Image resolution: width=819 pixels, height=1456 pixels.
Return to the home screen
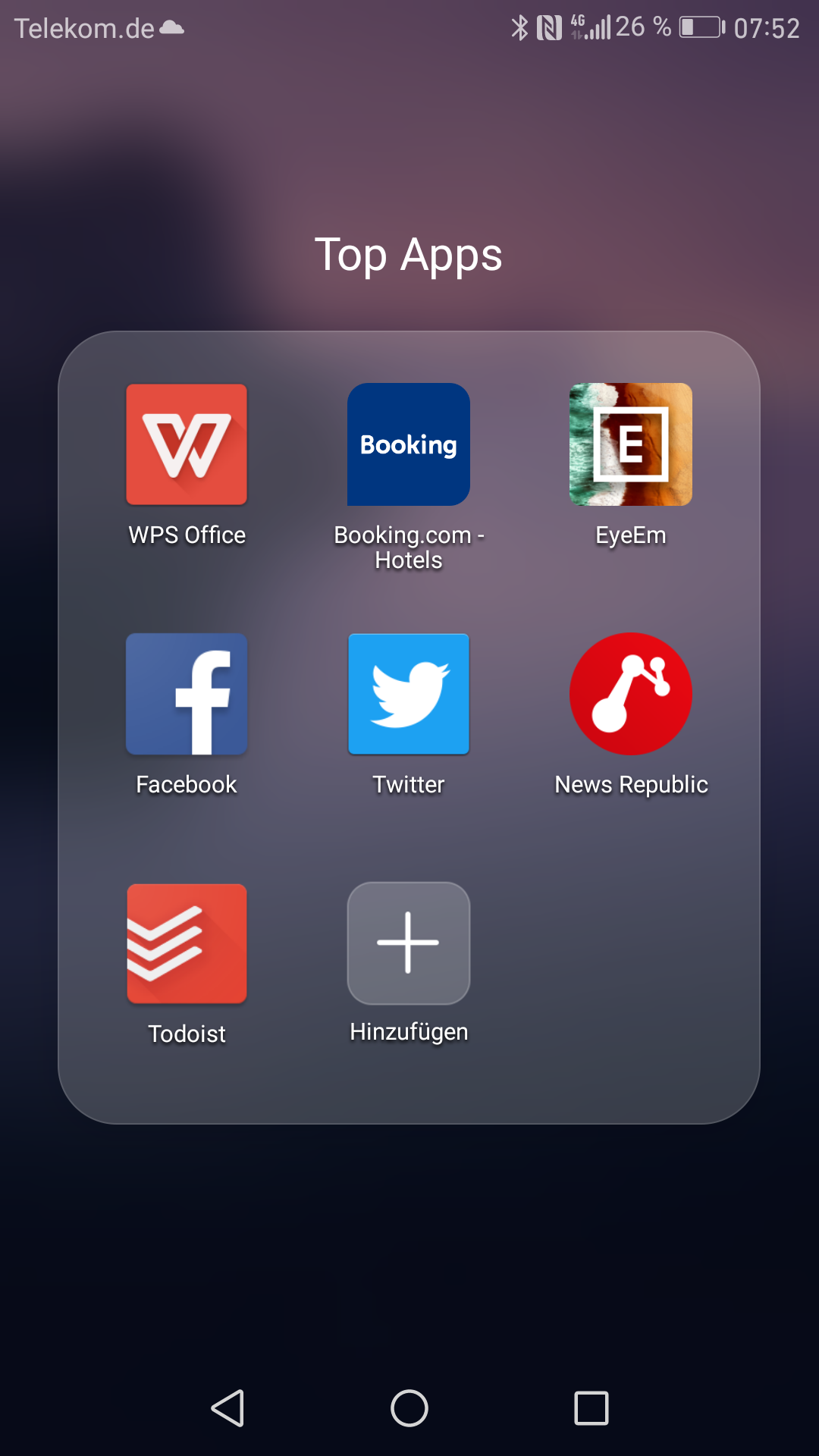(x=409, y=1408)
